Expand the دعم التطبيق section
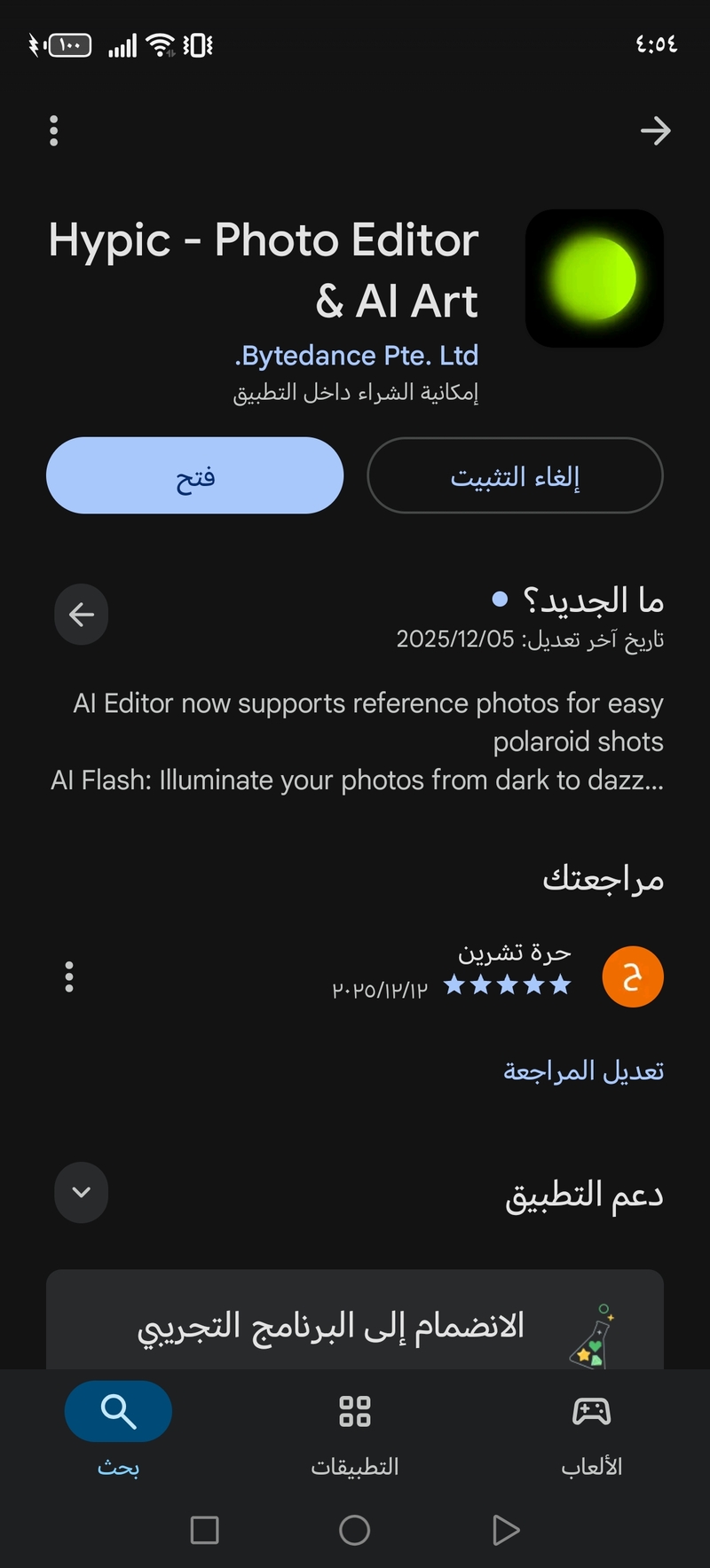This screenshot has height=1568, width=710. point(82,1192)
